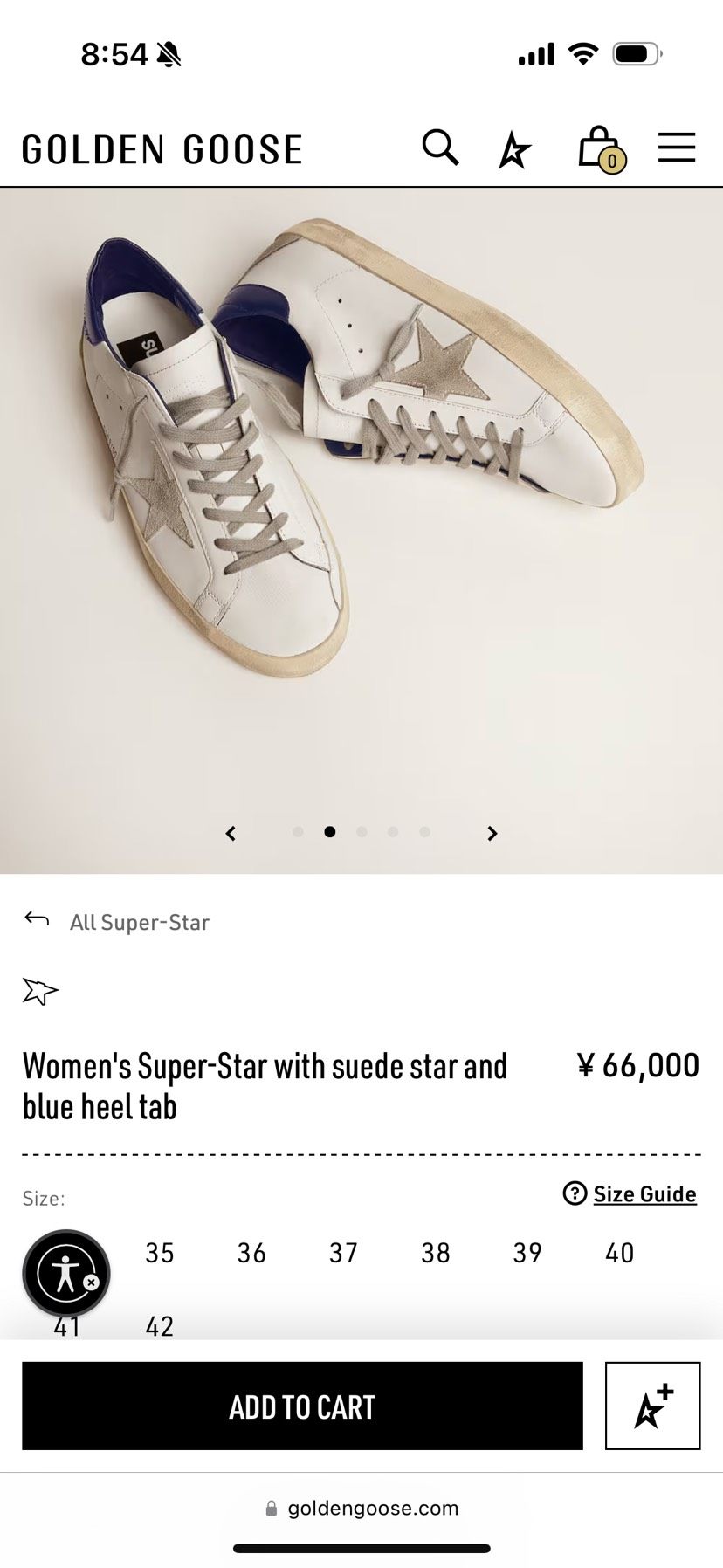Open the accessibility options widget
This screenshot has height=1568, width=723.
[65, 1274]
